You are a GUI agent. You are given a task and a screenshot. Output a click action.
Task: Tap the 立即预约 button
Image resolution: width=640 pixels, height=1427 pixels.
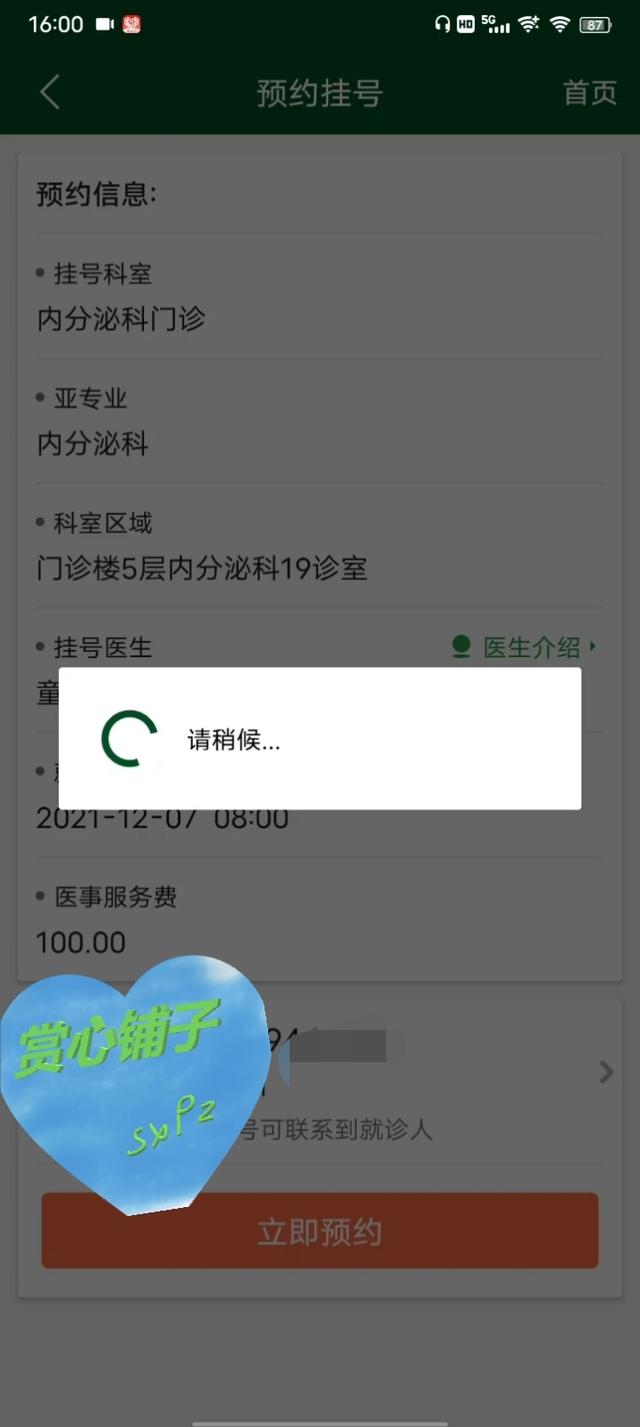320,1231
